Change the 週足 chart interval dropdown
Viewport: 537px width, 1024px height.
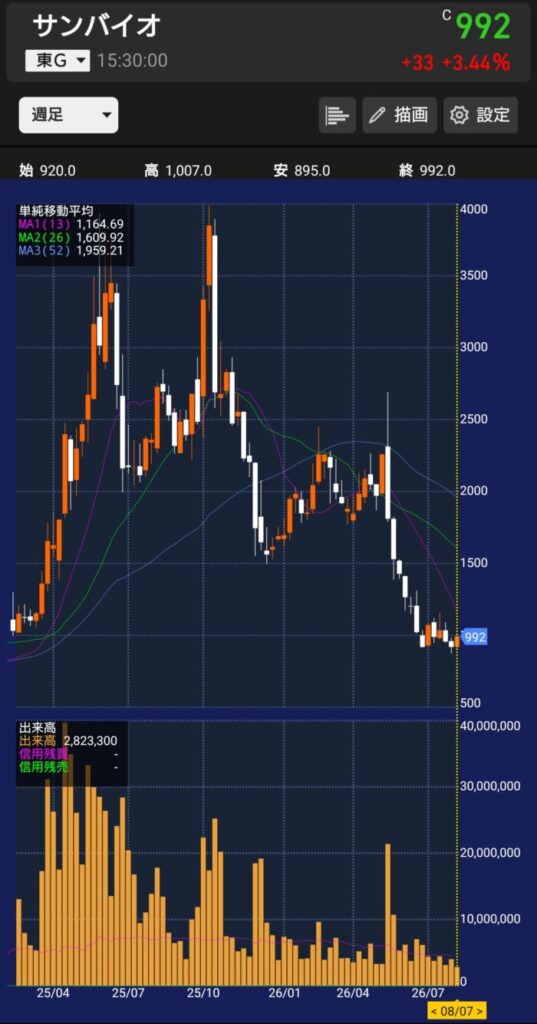(69, 116)
